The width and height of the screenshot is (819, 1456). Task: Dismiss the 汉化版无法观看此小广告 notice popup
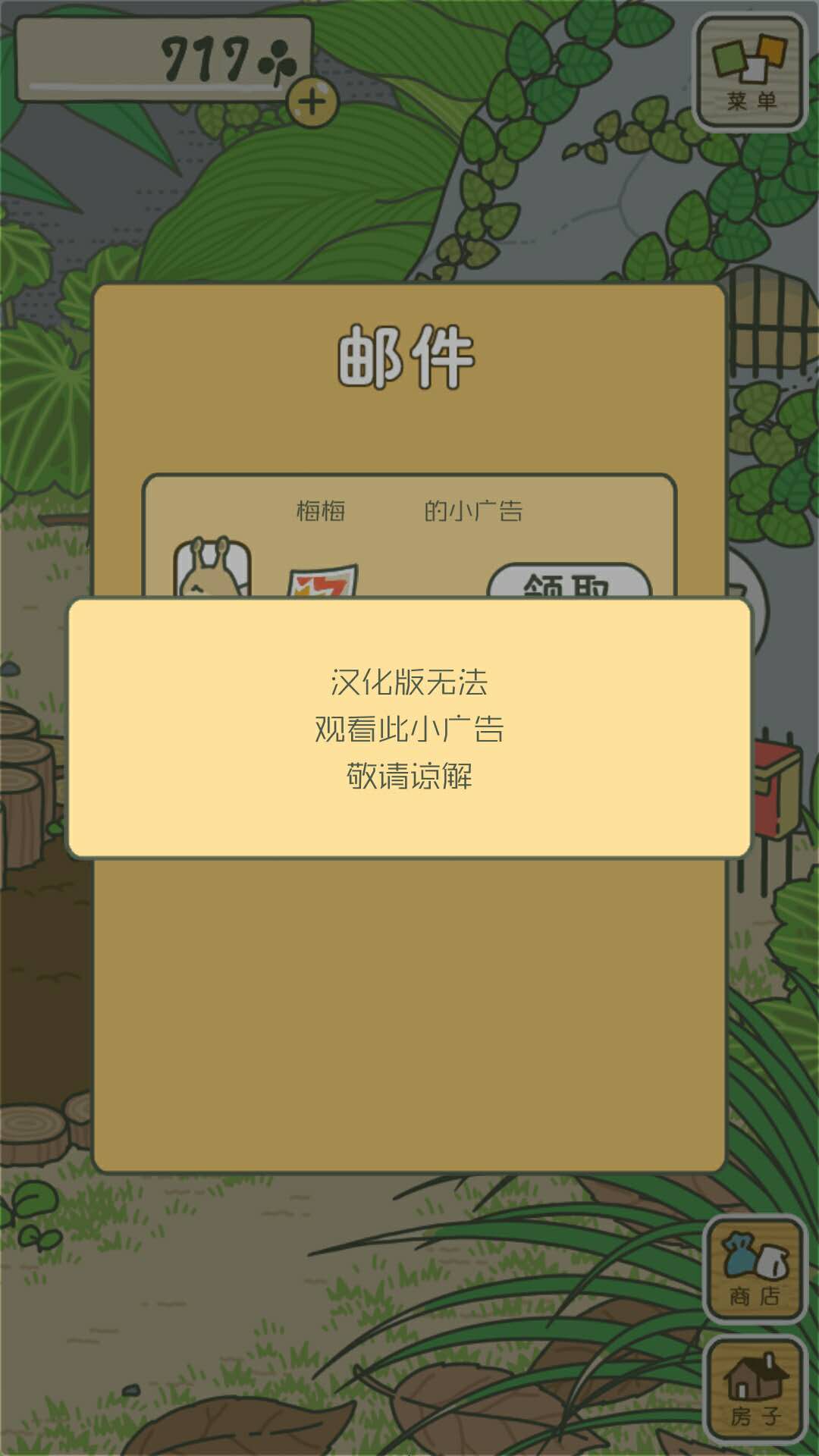pos(409,728)
